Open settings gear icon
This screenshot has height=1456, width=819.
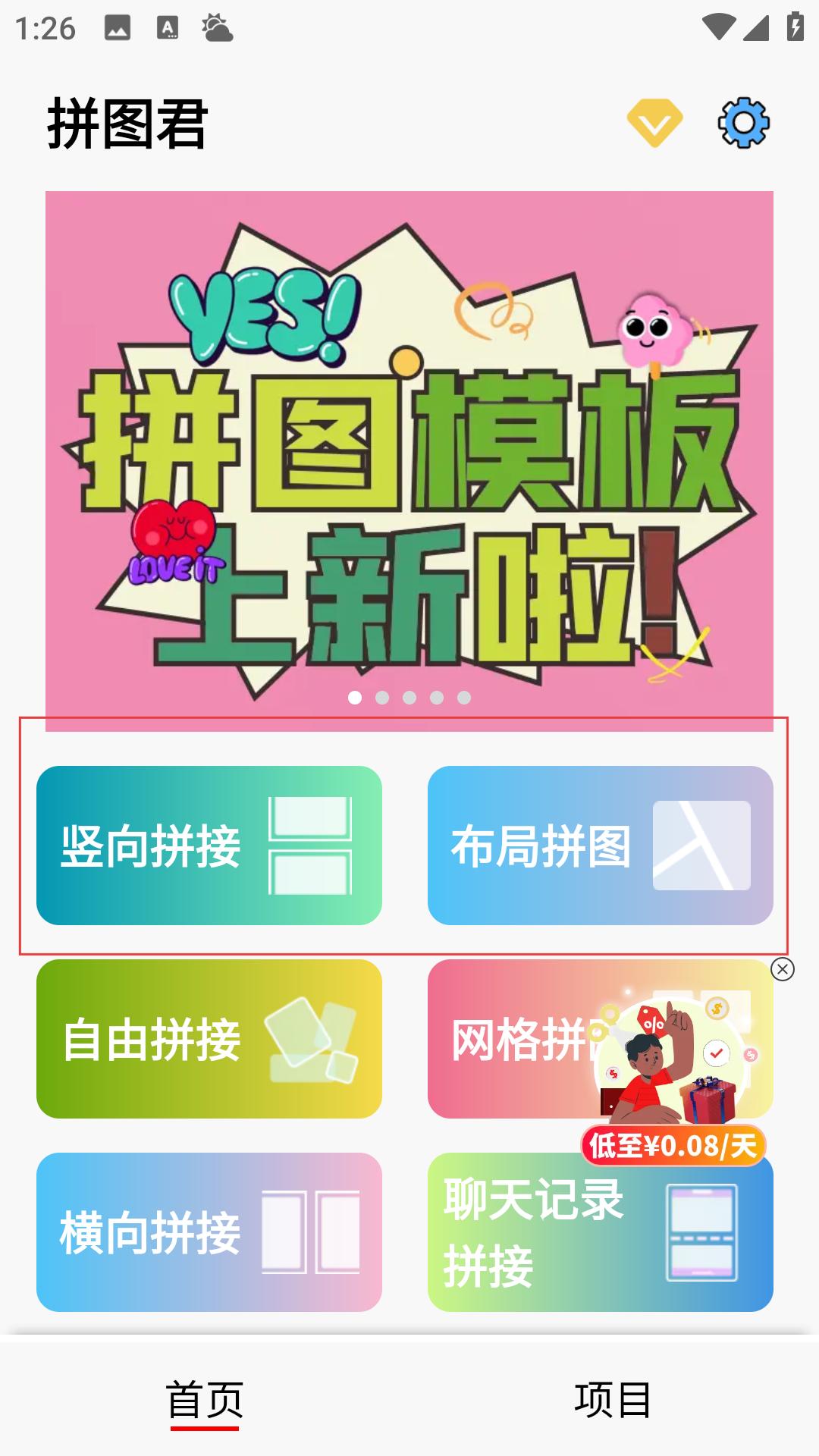pos(743,123)
